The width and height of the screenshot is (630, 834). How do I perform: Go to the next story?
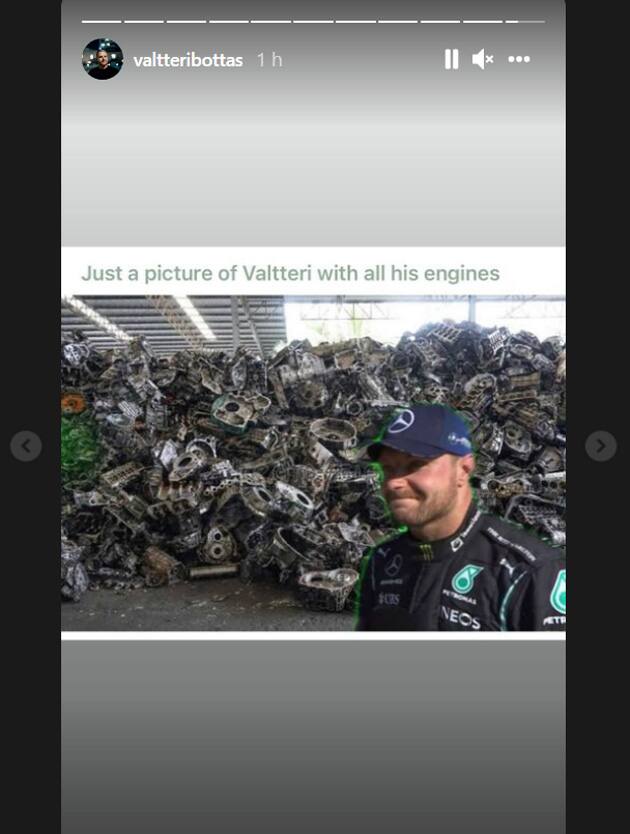[x=600, y=446]
